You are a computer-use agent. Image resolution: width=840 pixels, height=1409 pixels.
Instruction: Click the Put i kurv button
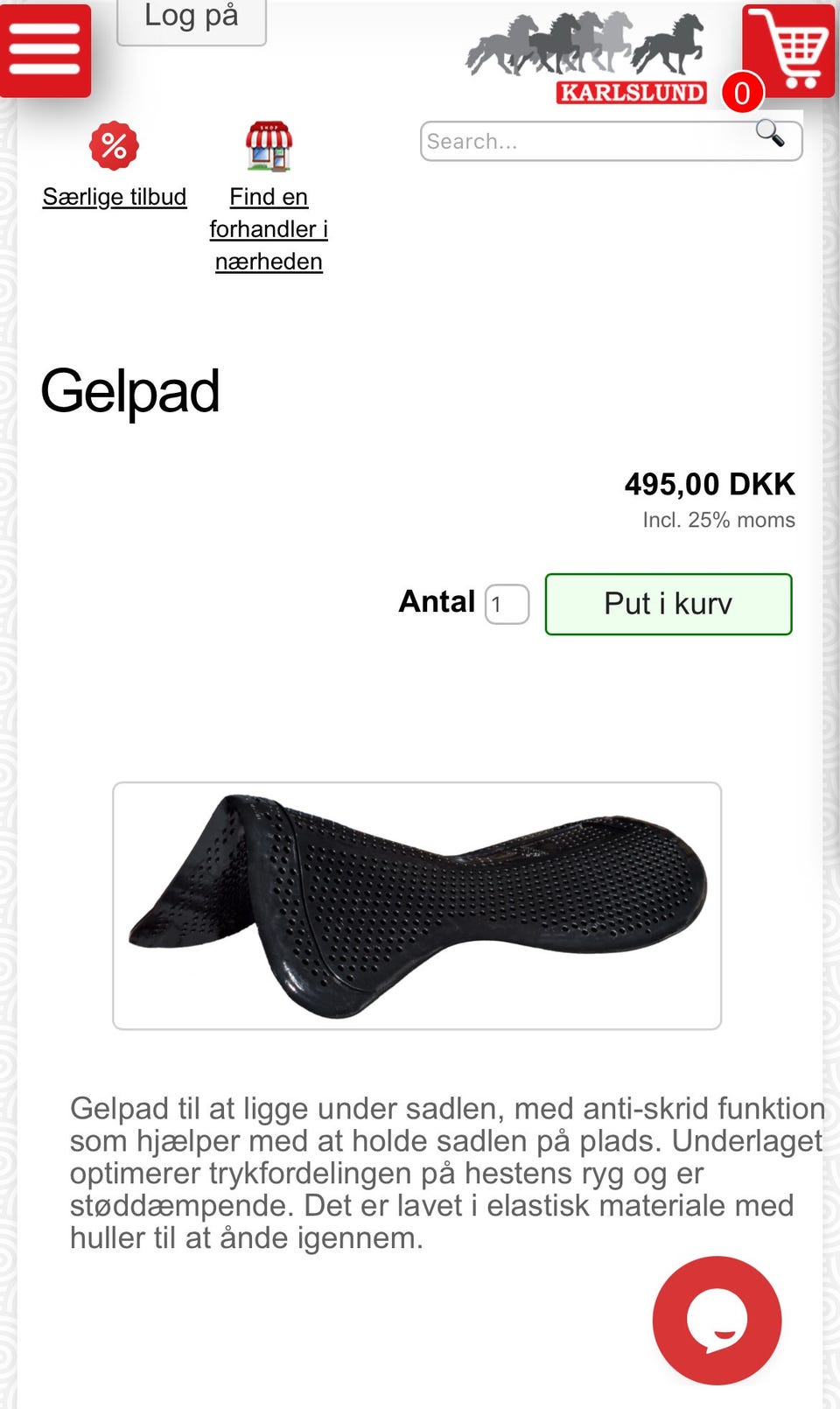(668, 604)
